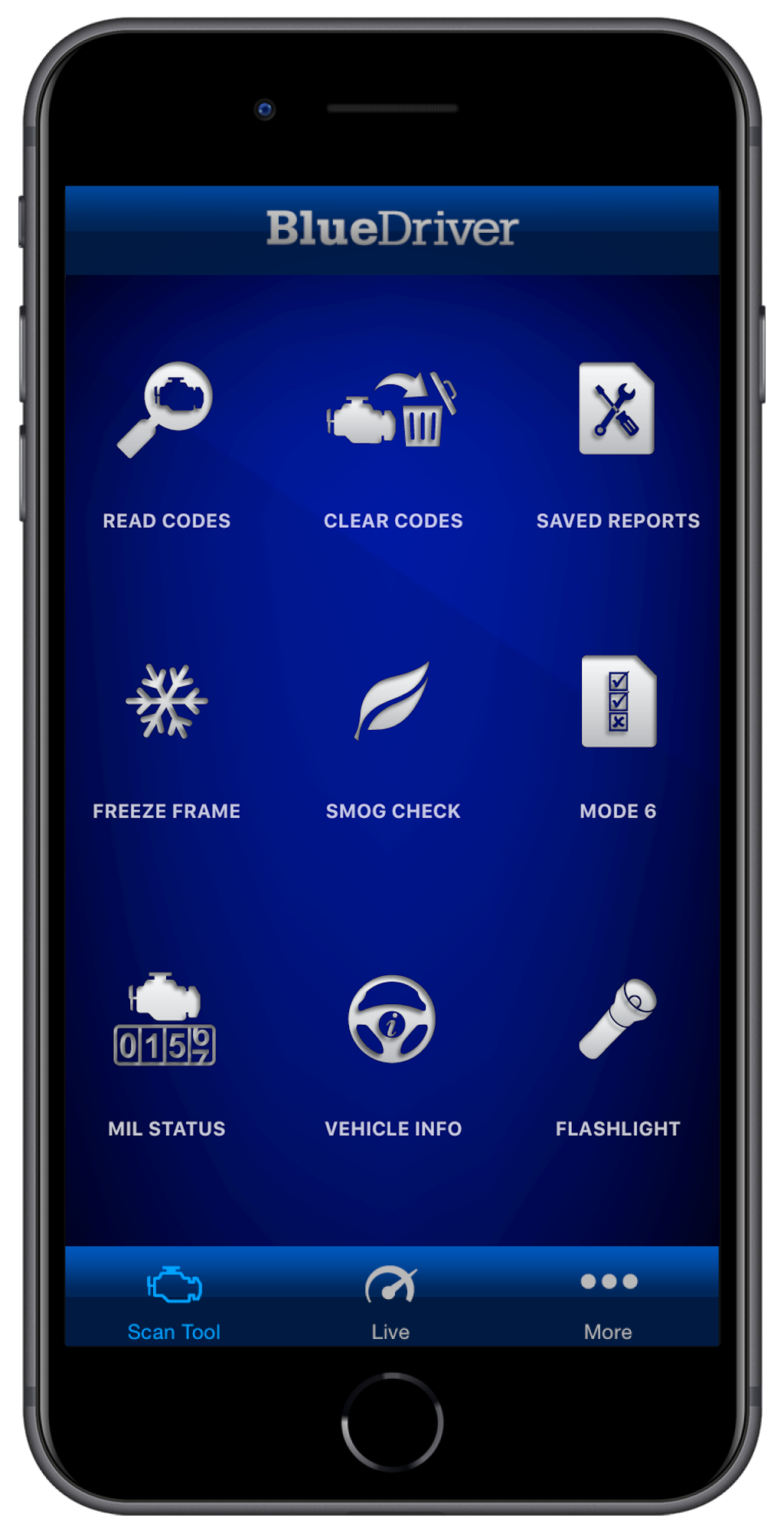The image size is (784, 1532).
Task: Switch to the Live tab
Action: point(390,1303)
